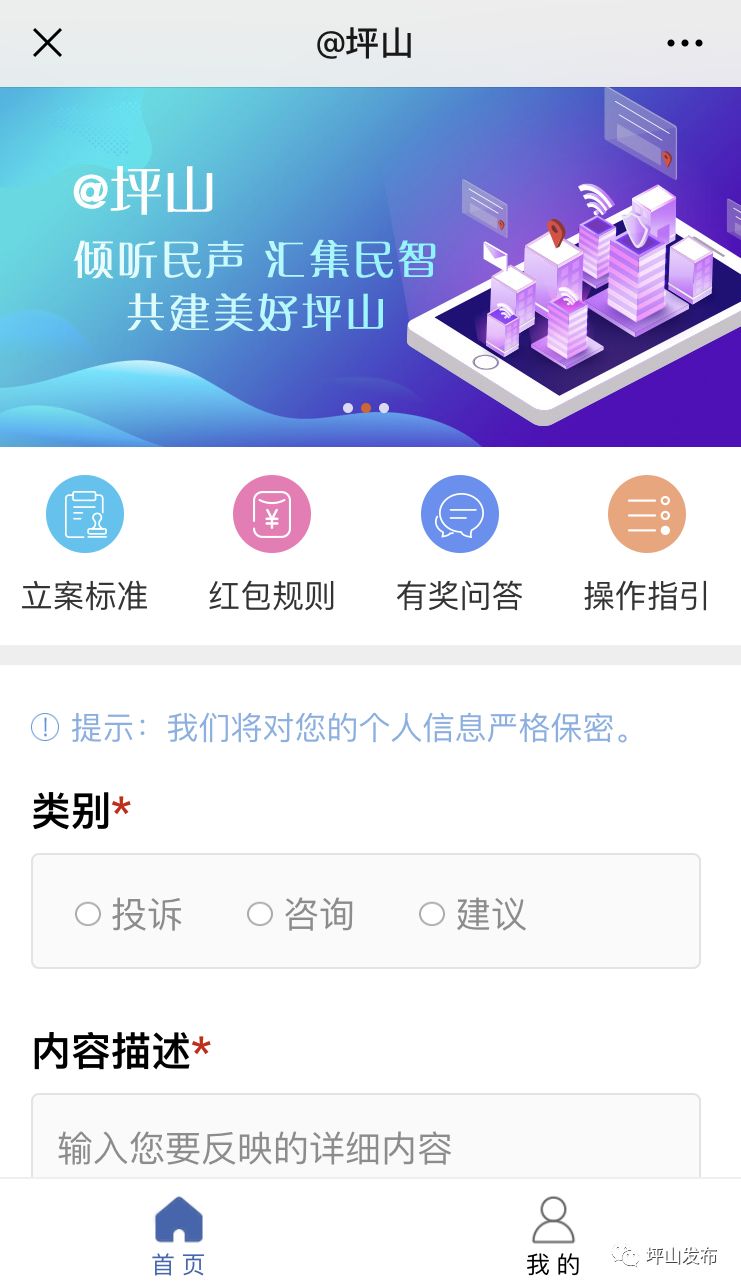Select the 投诉 category
The image size is (741, 1288).
tap(129, 914)
